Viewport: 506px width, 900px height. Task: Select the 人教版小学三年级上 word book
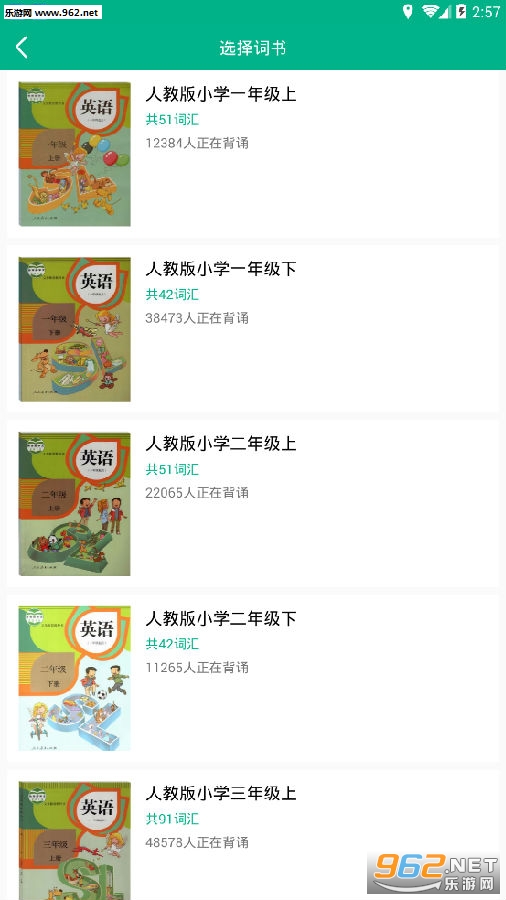(253, 835)
